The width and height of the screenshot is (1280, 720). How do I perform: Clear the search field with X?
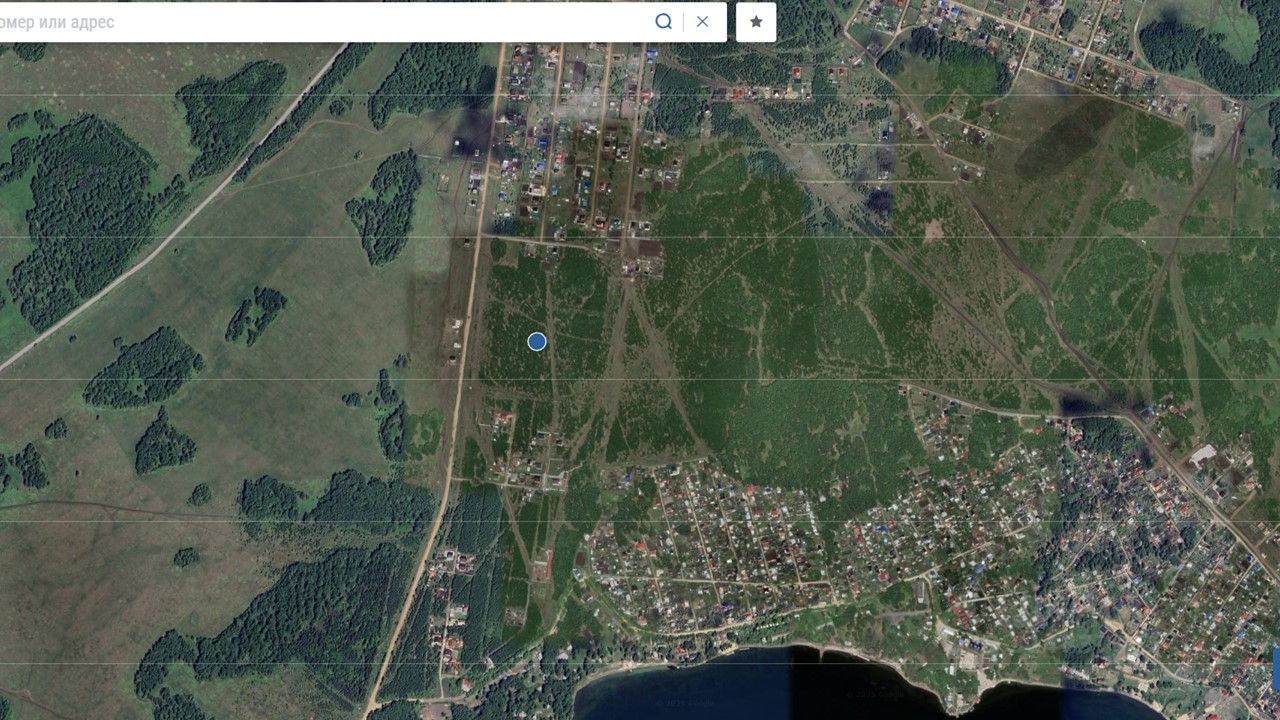click(703, 22)
